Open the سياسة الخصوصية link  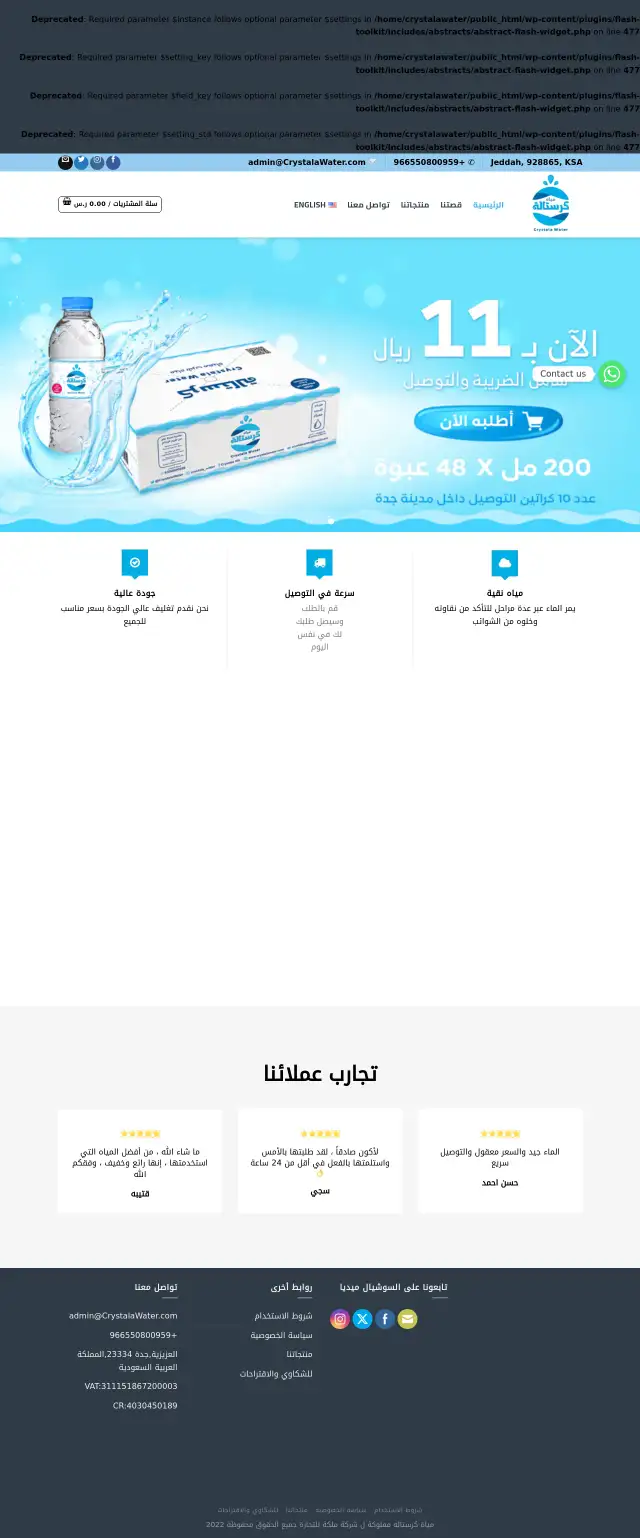point(281,1335)
